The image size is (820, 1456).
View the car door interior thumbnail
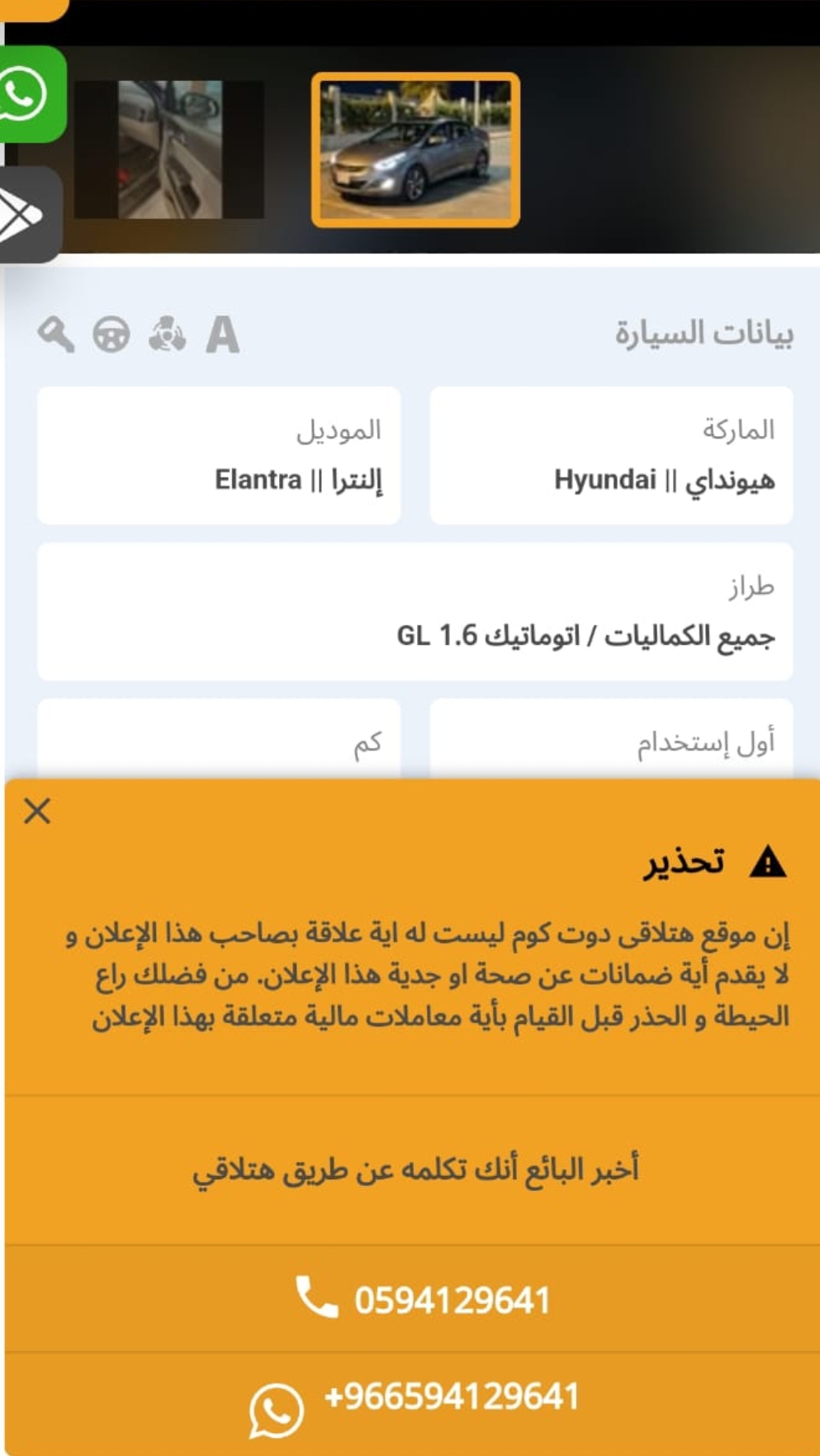point(169,149)
